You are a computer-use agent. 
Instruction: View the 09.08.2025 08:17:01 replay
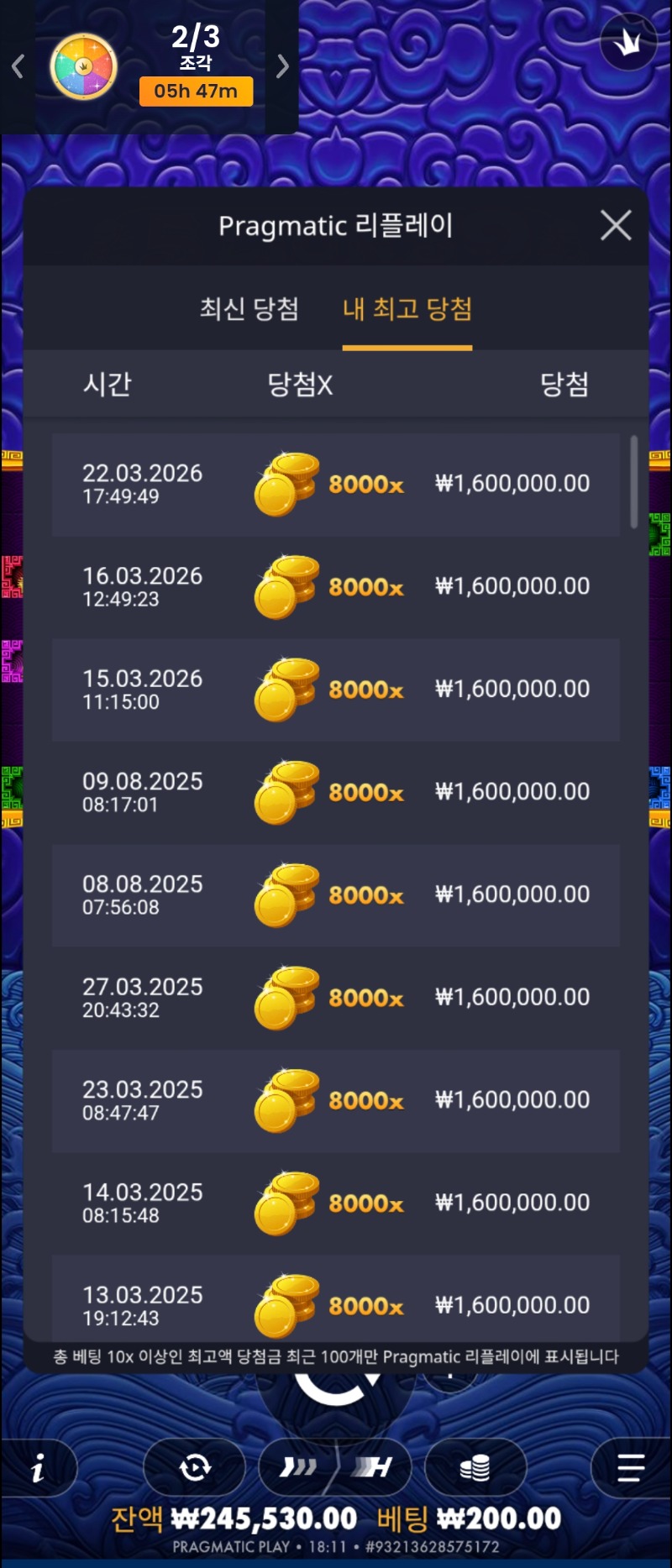click(x=336, y=793)
